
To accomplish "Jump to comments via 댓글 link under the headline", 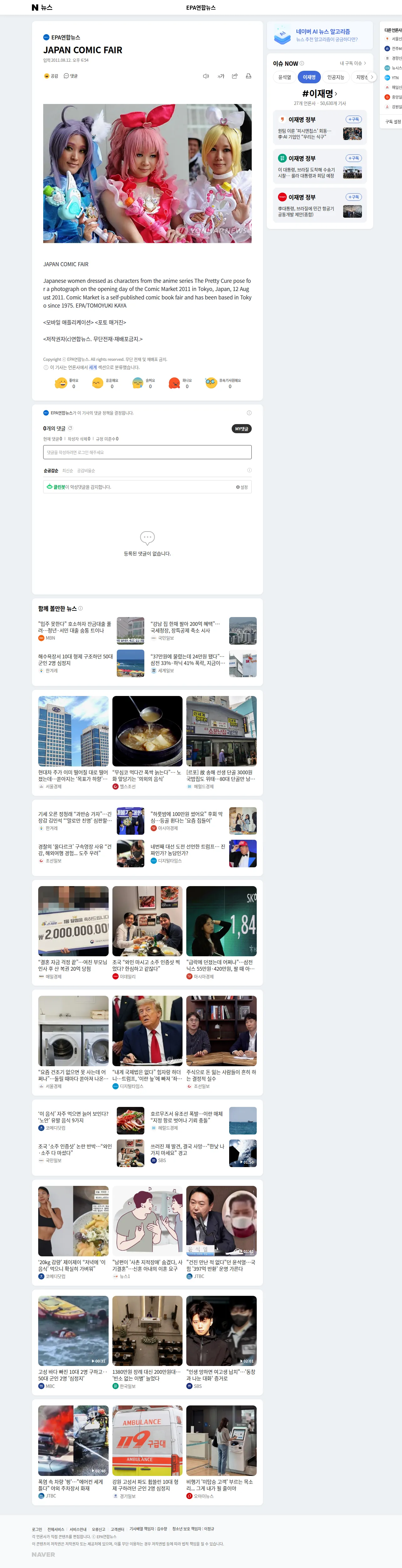I will 70,76.
